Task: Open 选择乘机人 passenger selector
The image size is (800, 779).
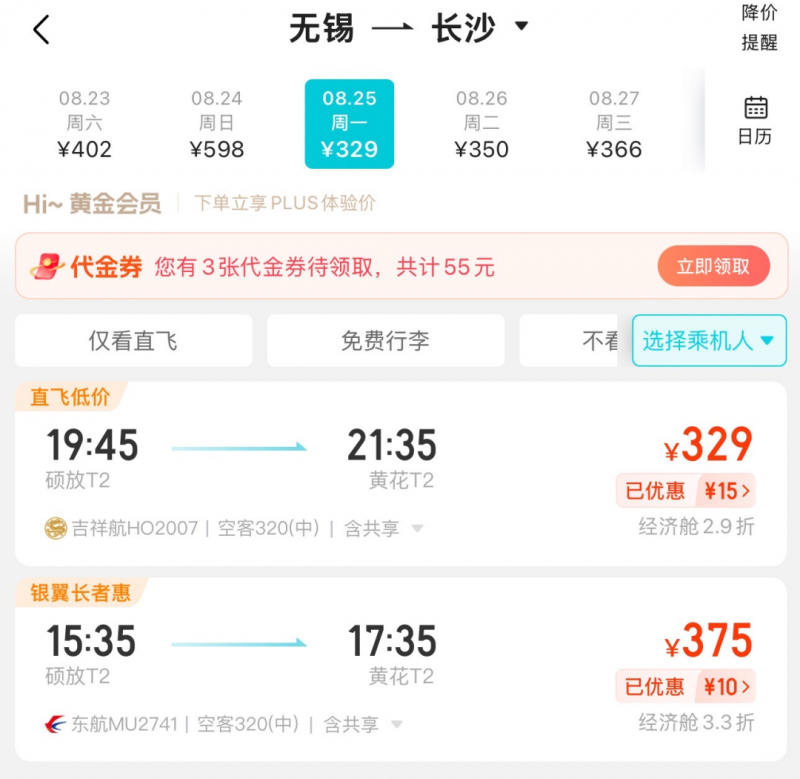Action: (x=709, y=341)
